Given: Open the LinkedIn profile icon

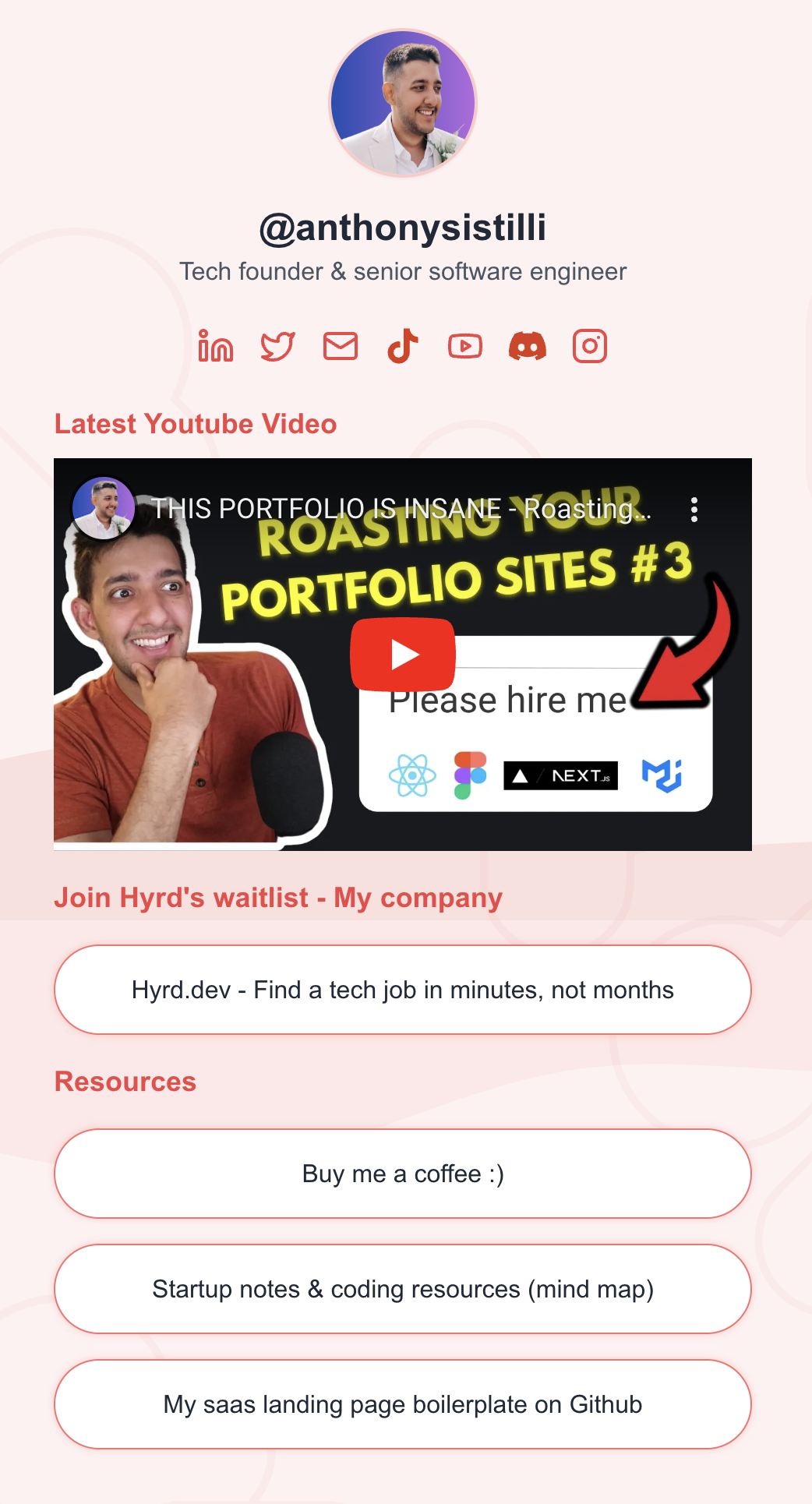Looking at the screenshot, I should 216,346.
